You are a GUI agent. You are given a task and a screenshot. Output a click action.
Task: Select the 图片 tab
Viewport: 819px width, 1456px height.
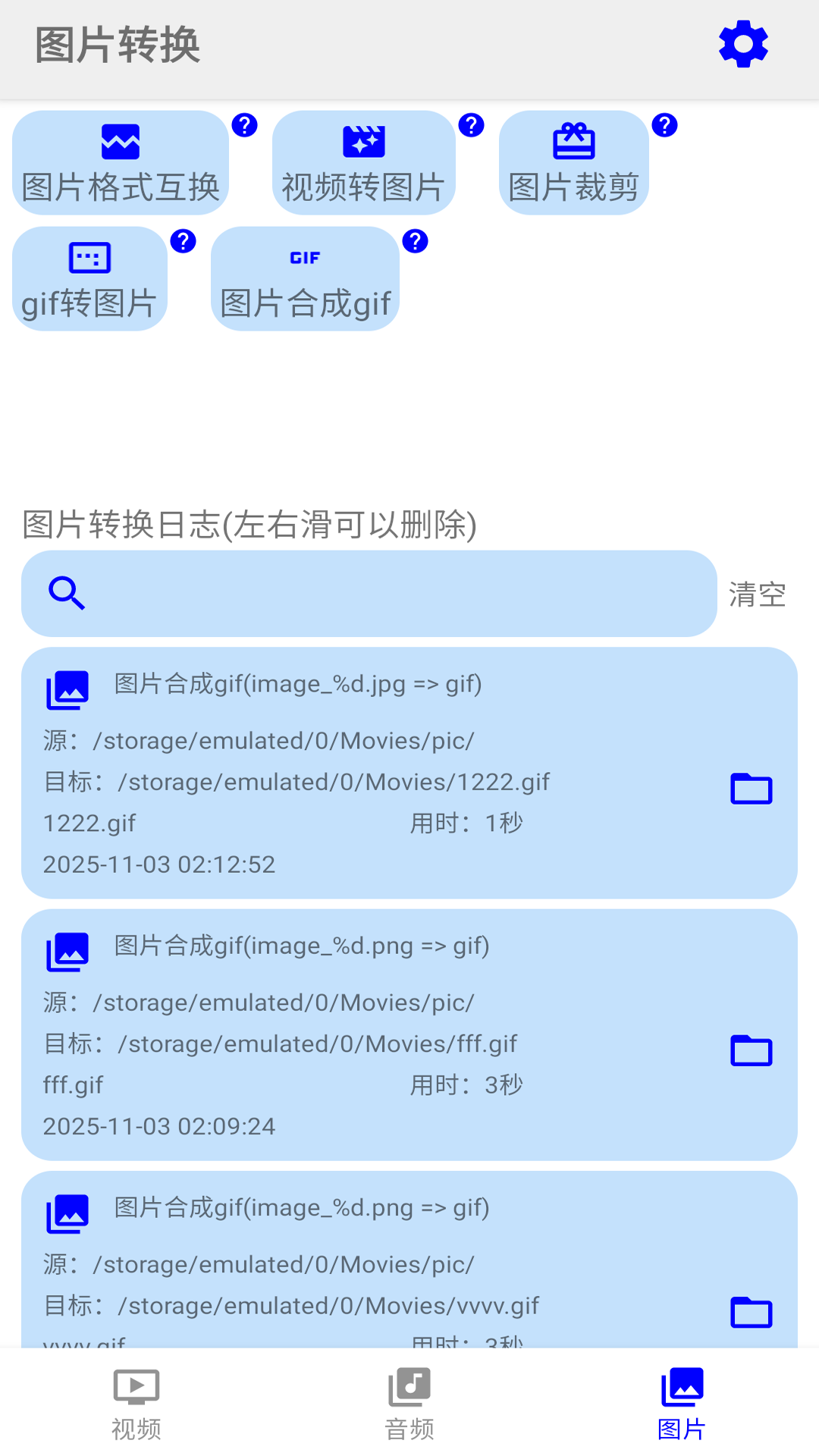[682, 1403]
